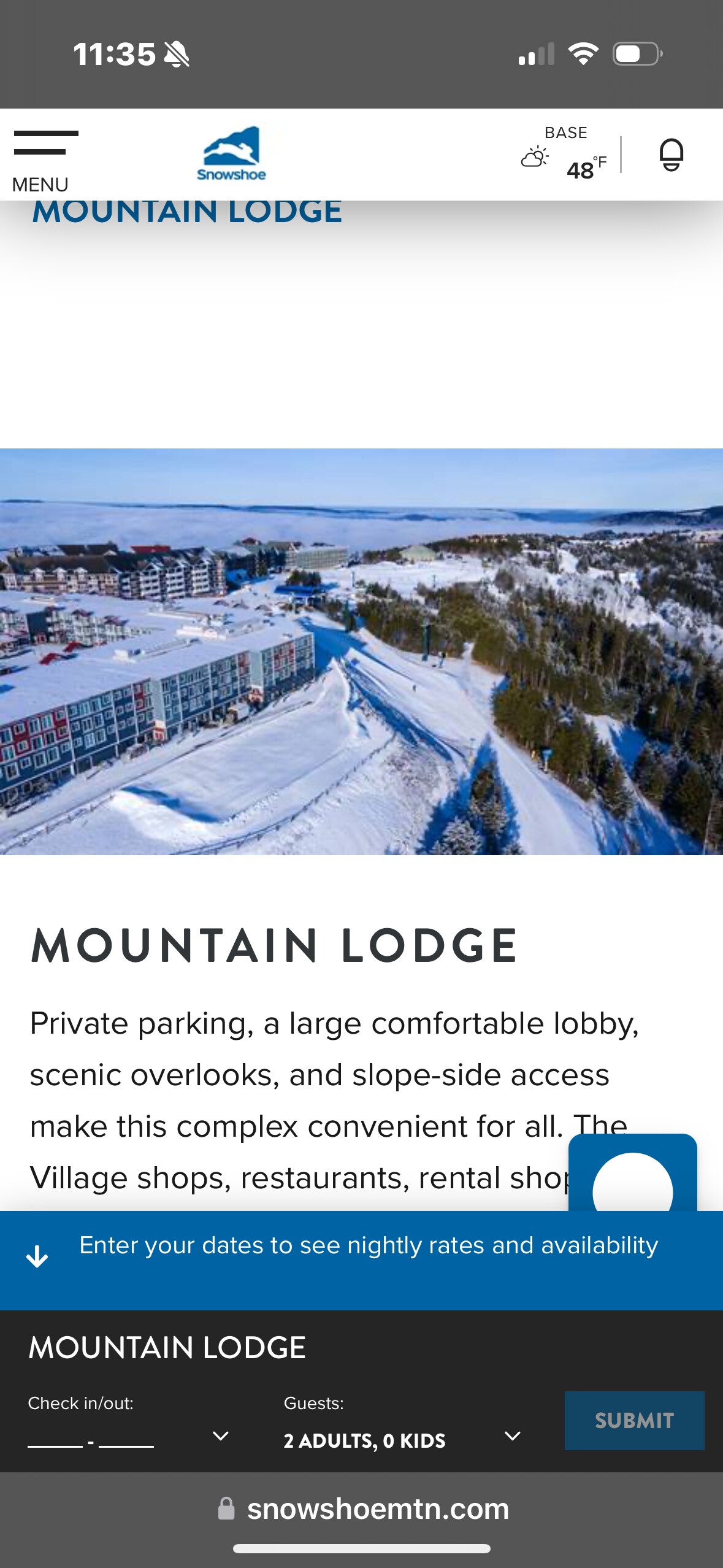This screenshot has width=723, height=1568.
Task: Go to the Snowshoe home page via the logo
Action: 231,154
